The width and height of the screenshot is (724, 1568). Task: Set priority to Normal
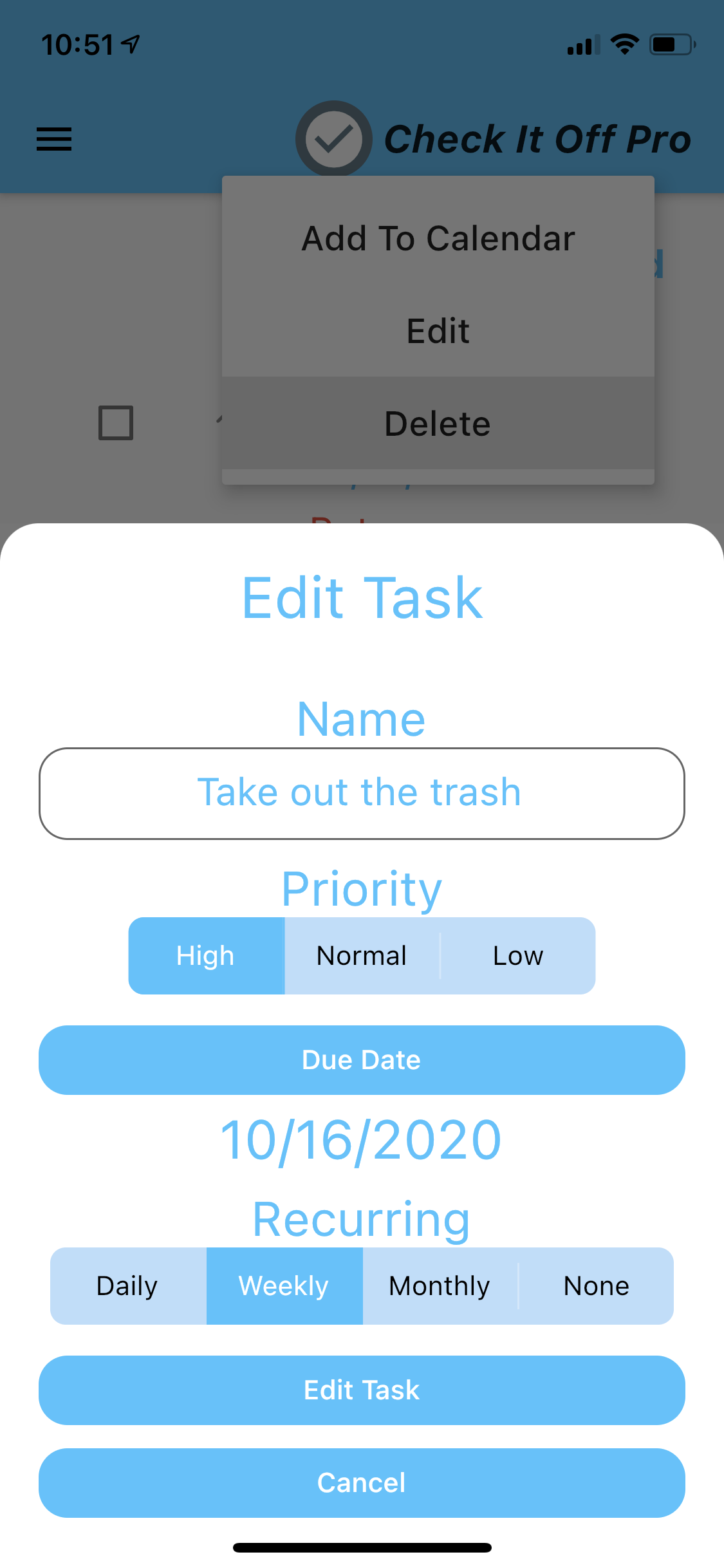[x=361, y=955]
